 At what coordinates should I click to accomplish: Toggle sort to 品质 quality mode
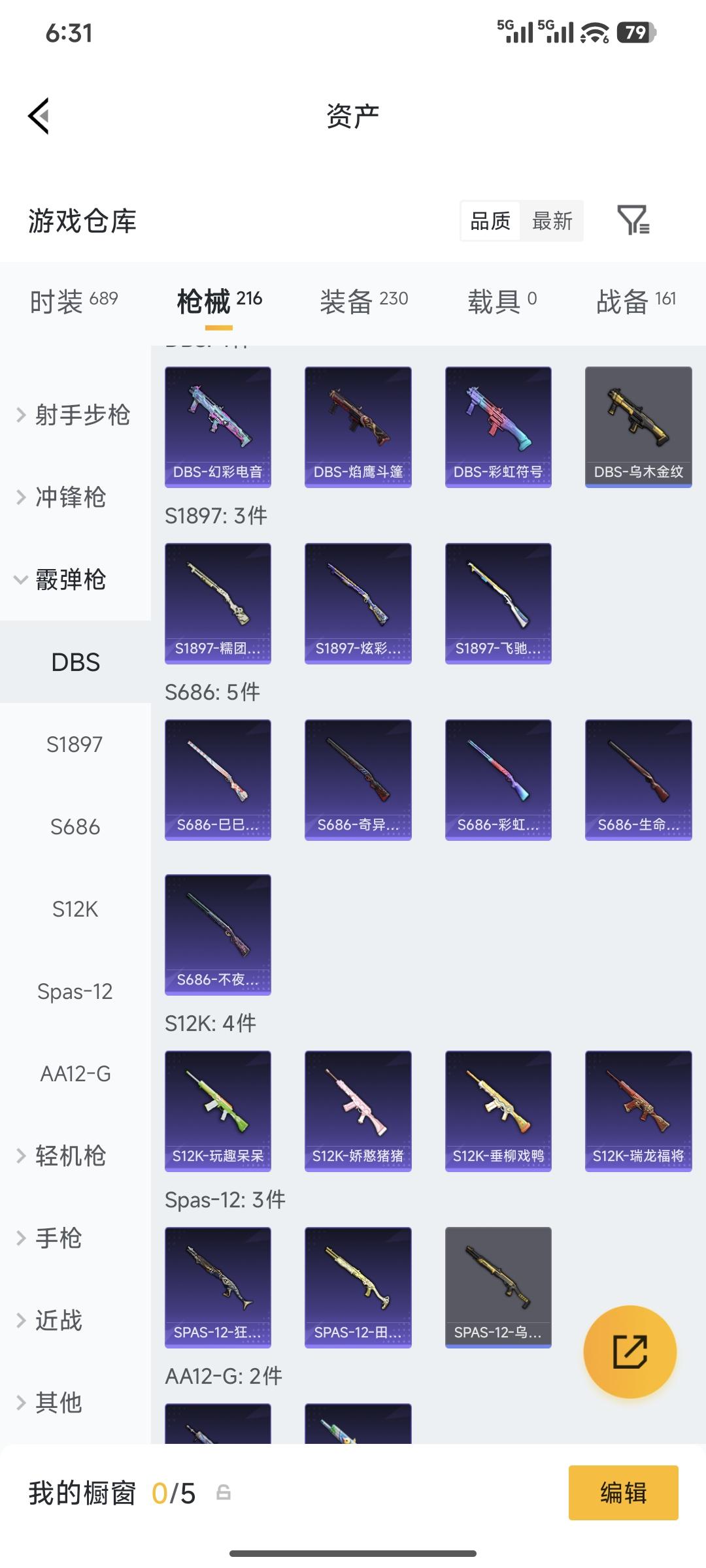(x=489, y=221)
